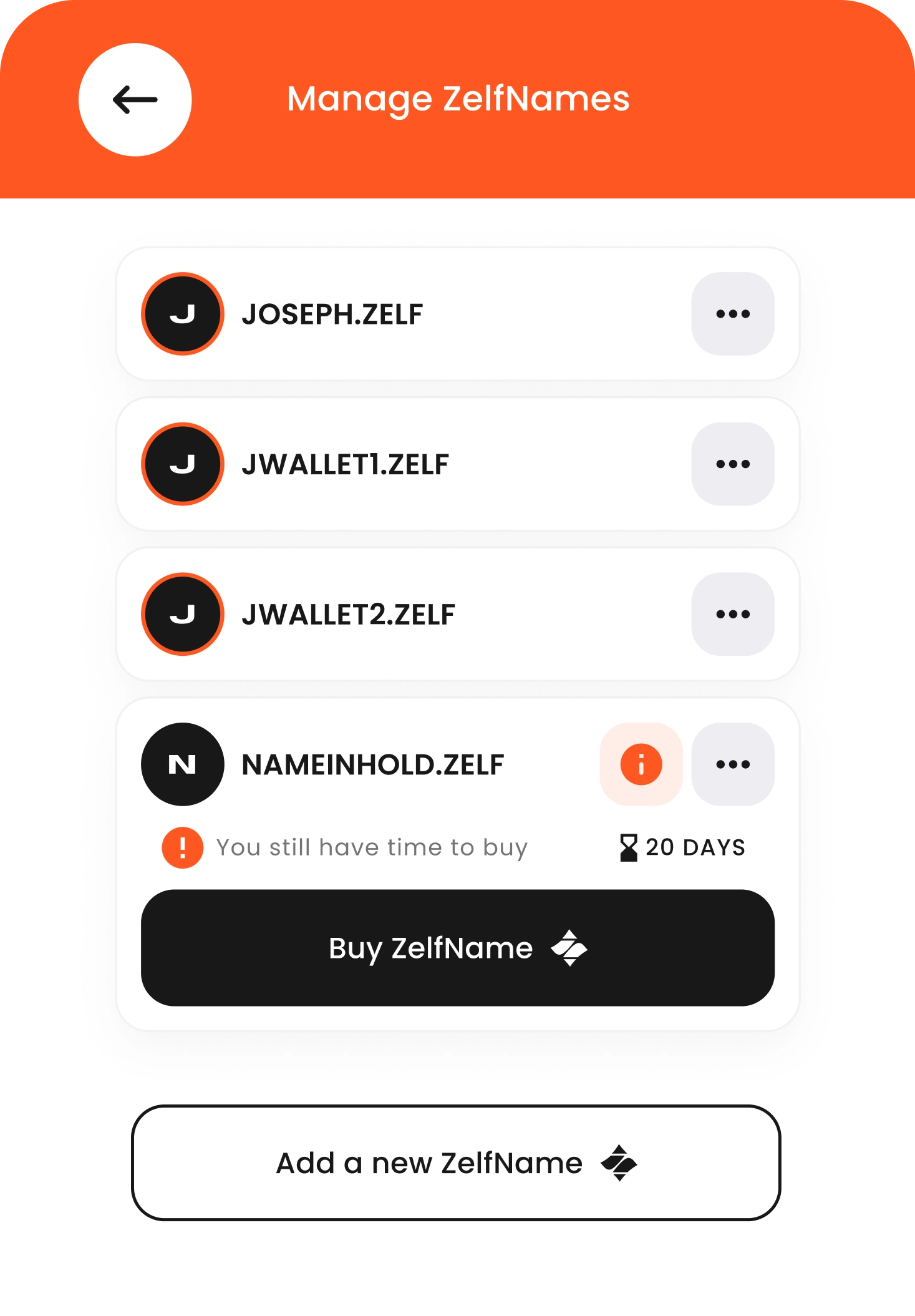Click the orange alert icon near expiry warning
The width and height of the screenshot is (915, 1316).
point(181,847)
